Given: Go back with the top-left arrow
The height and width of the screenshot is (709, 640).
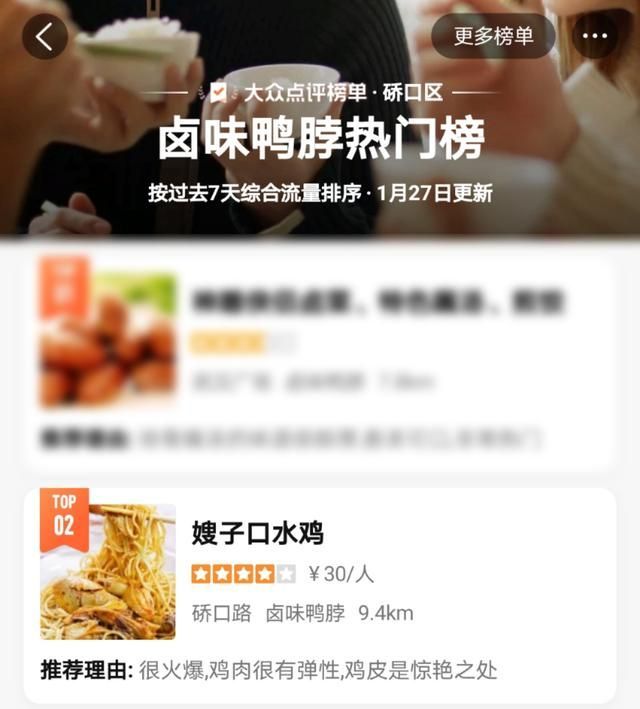Looking at the screenshot, I should pyautogui.click(x=44, y=37).
